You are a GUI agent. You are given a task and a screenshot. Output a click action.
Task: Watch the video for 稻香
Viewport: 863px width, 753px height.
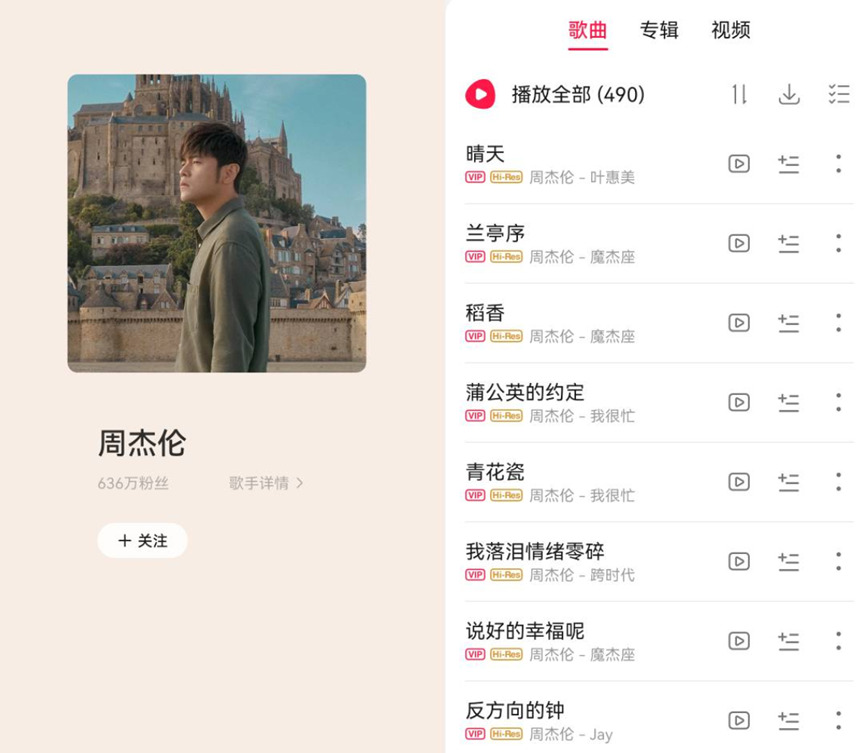pyautogui.click(x=739, y=323)
